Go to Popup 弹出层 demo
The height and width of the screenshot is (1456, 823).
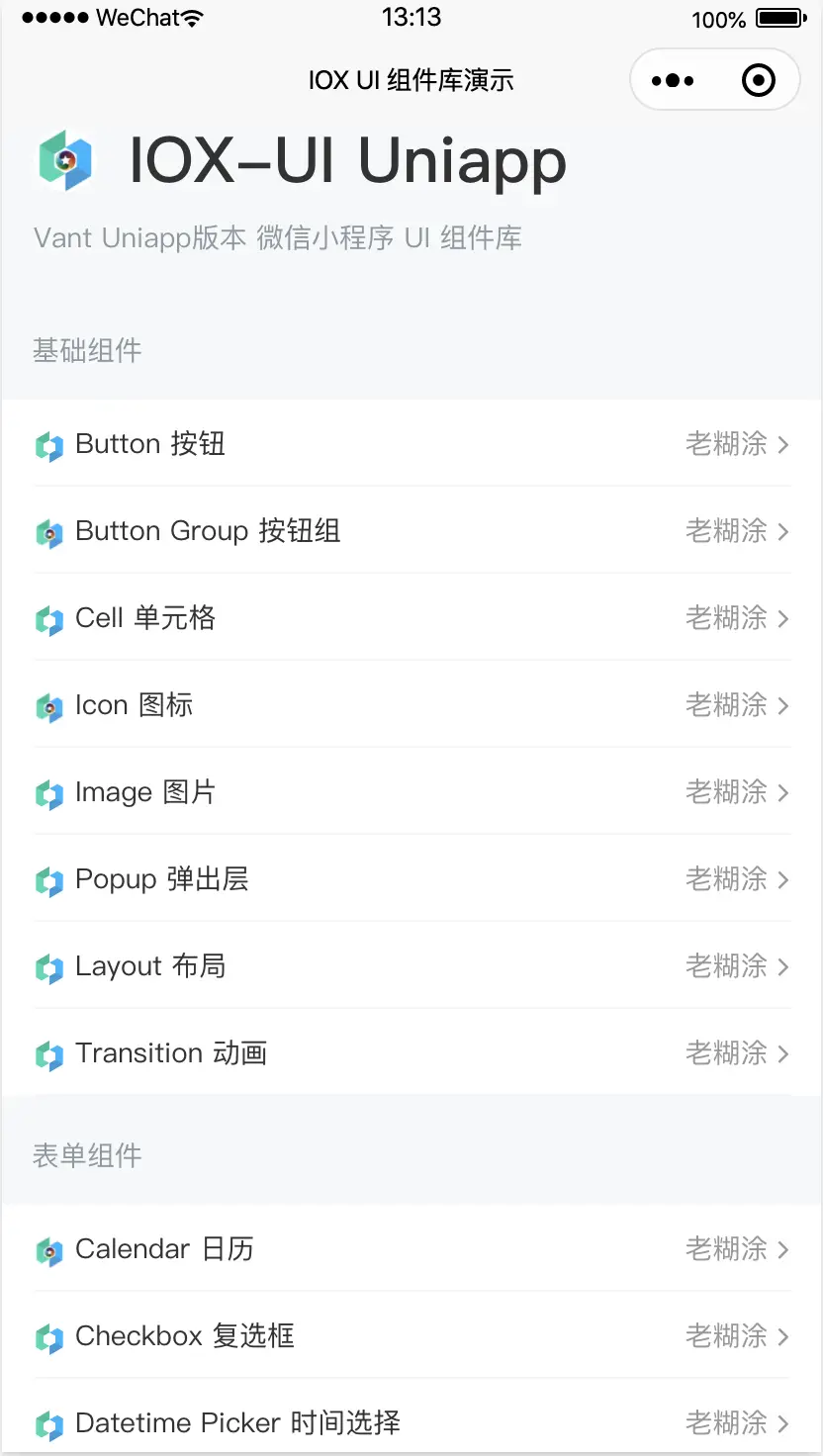click(411, 878)
